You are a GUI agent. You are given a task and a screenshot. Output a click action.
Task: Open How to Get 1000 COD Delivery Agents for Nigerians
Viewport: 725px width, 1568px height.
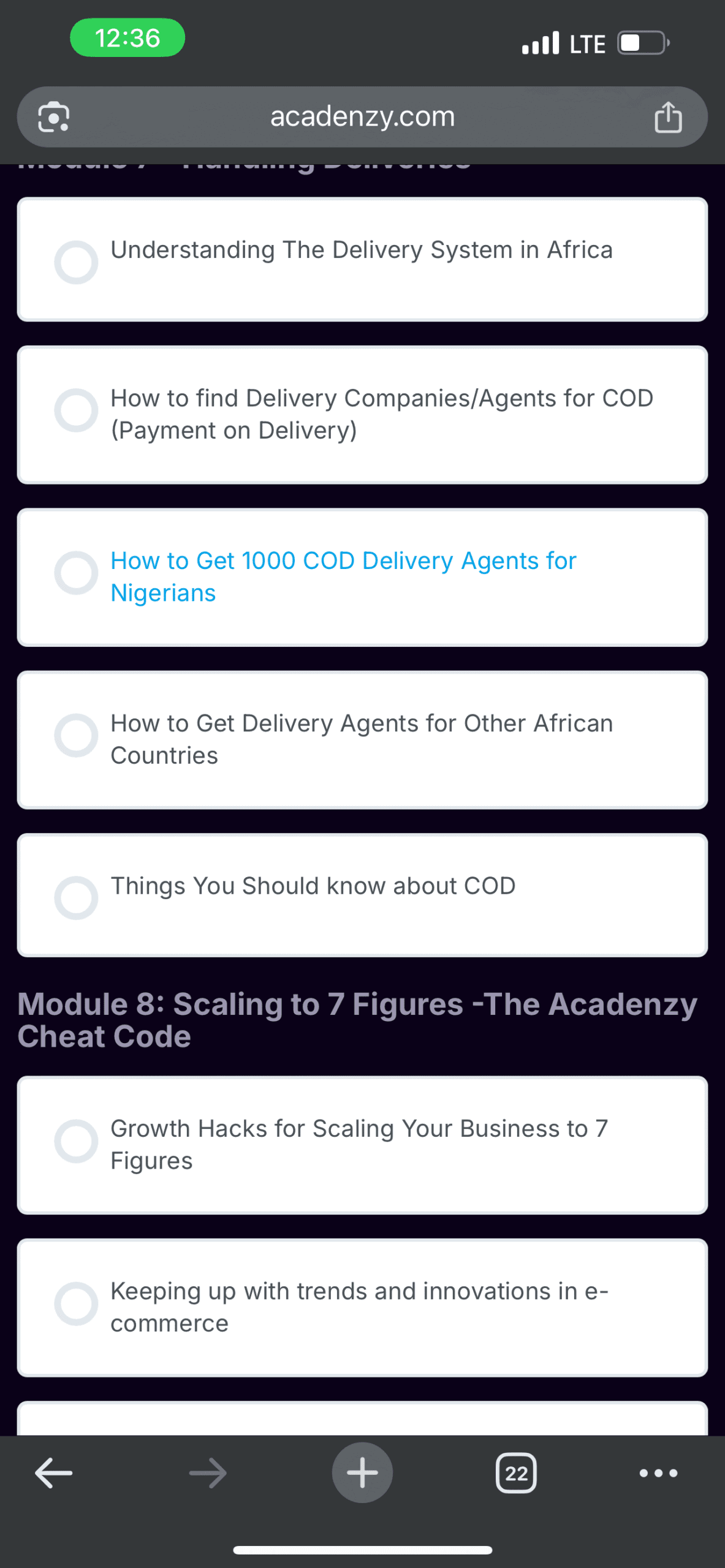click(x=362, y=577)
